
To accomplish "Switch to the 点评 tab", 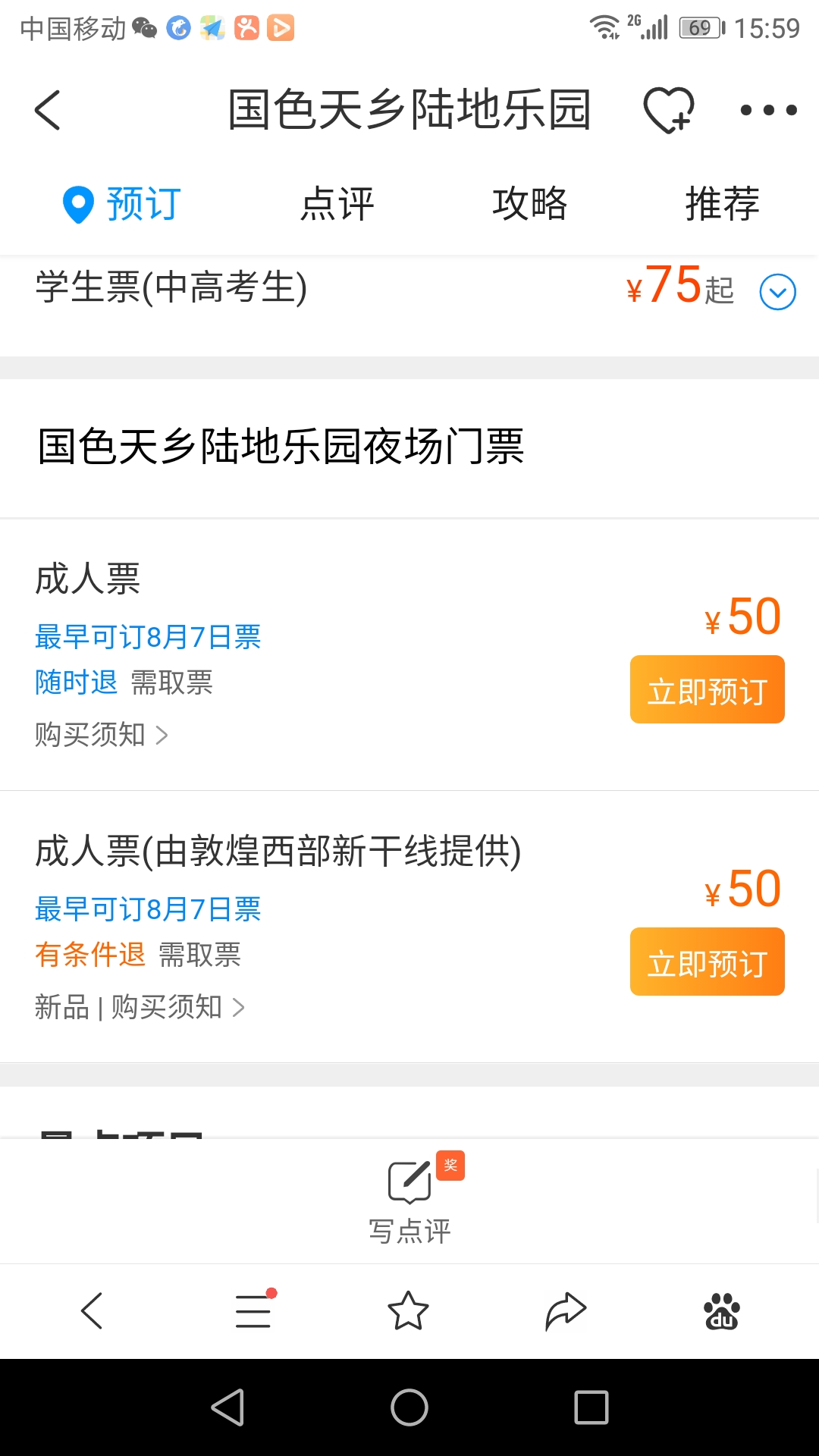I will pos(337,204).
